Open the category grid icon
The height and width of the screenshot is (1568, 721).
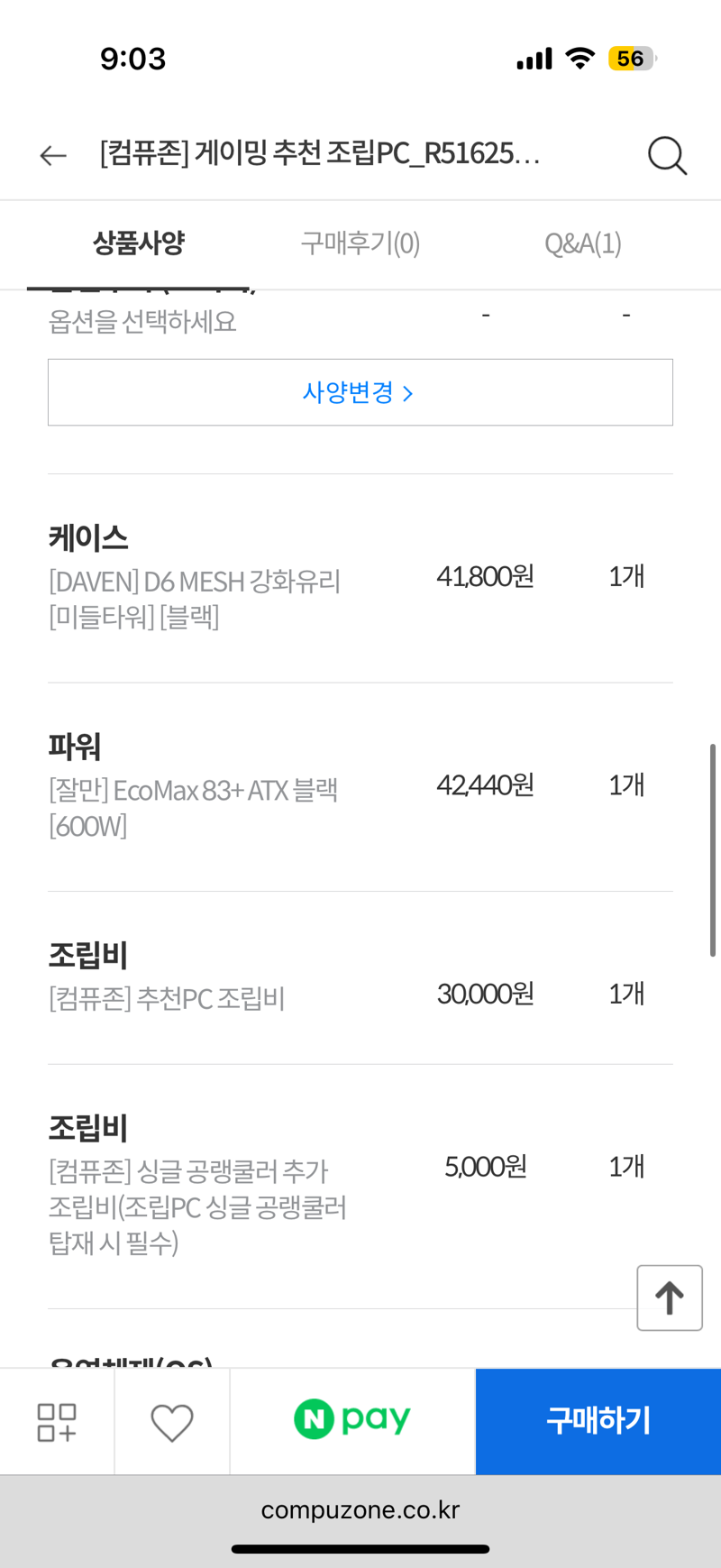57,1422
